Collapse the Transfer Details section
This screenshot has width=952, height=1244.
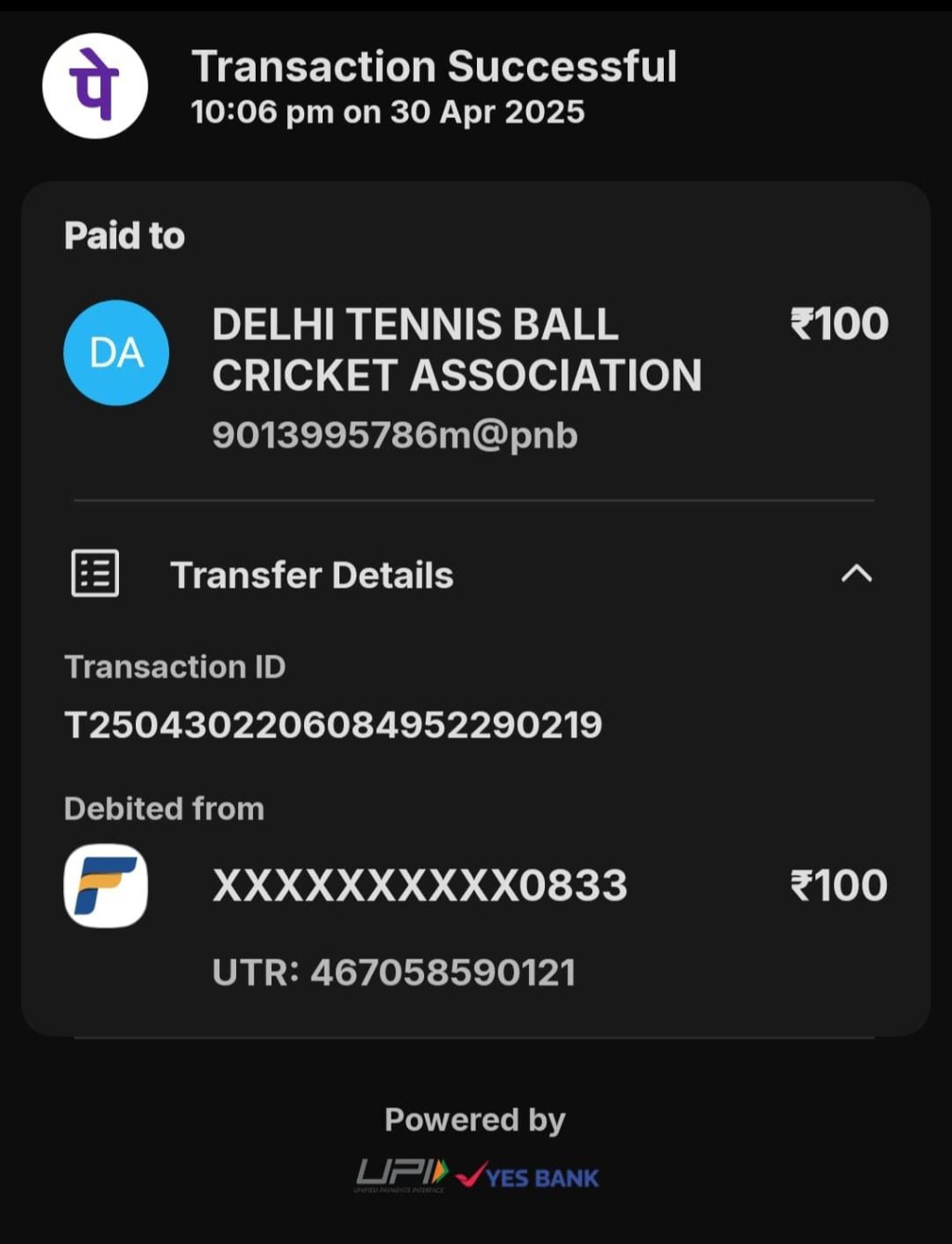click(855, 574)
